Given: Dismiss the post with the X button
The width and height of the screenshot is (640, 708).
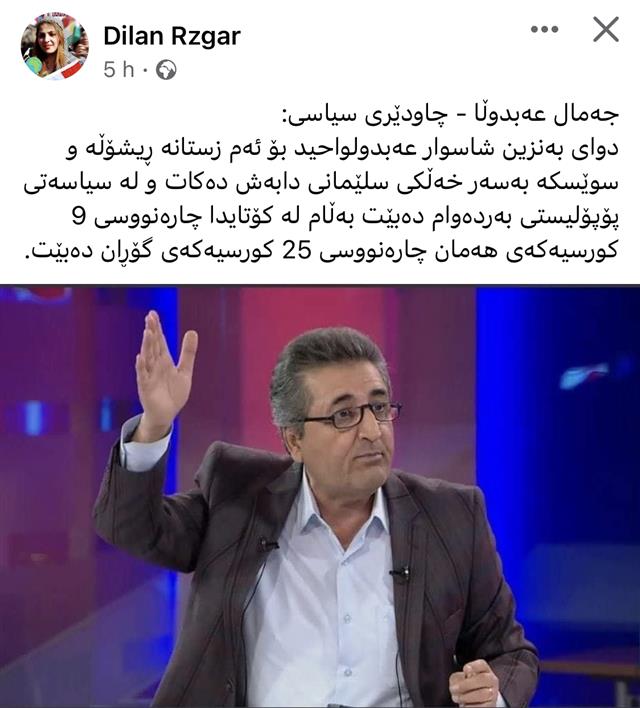Looking at the screenshot, I should (x=606, y=30).
